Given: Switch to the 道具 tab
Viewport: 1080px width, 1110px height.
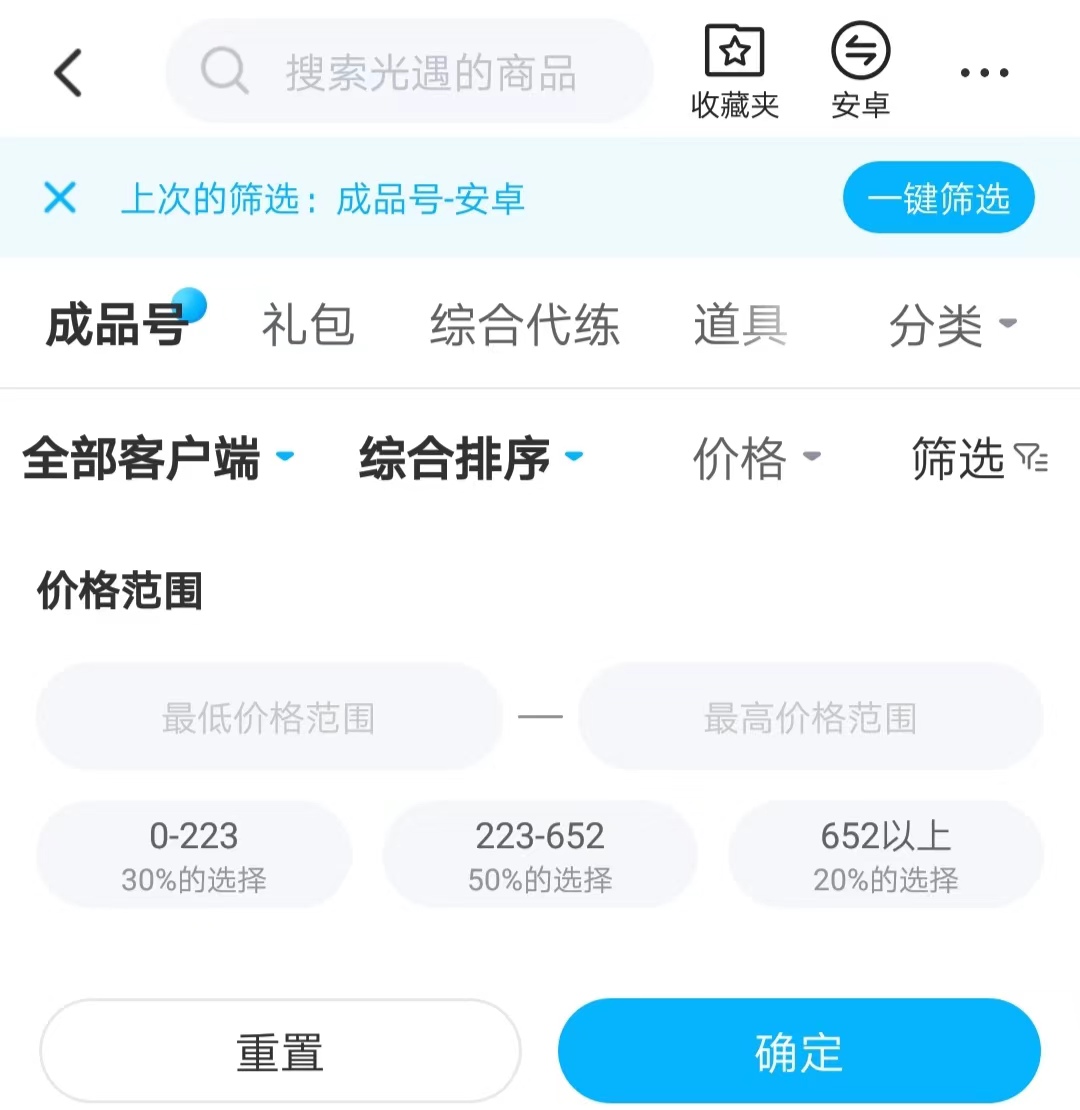Looking at the screenshot, I should point(740,326).
